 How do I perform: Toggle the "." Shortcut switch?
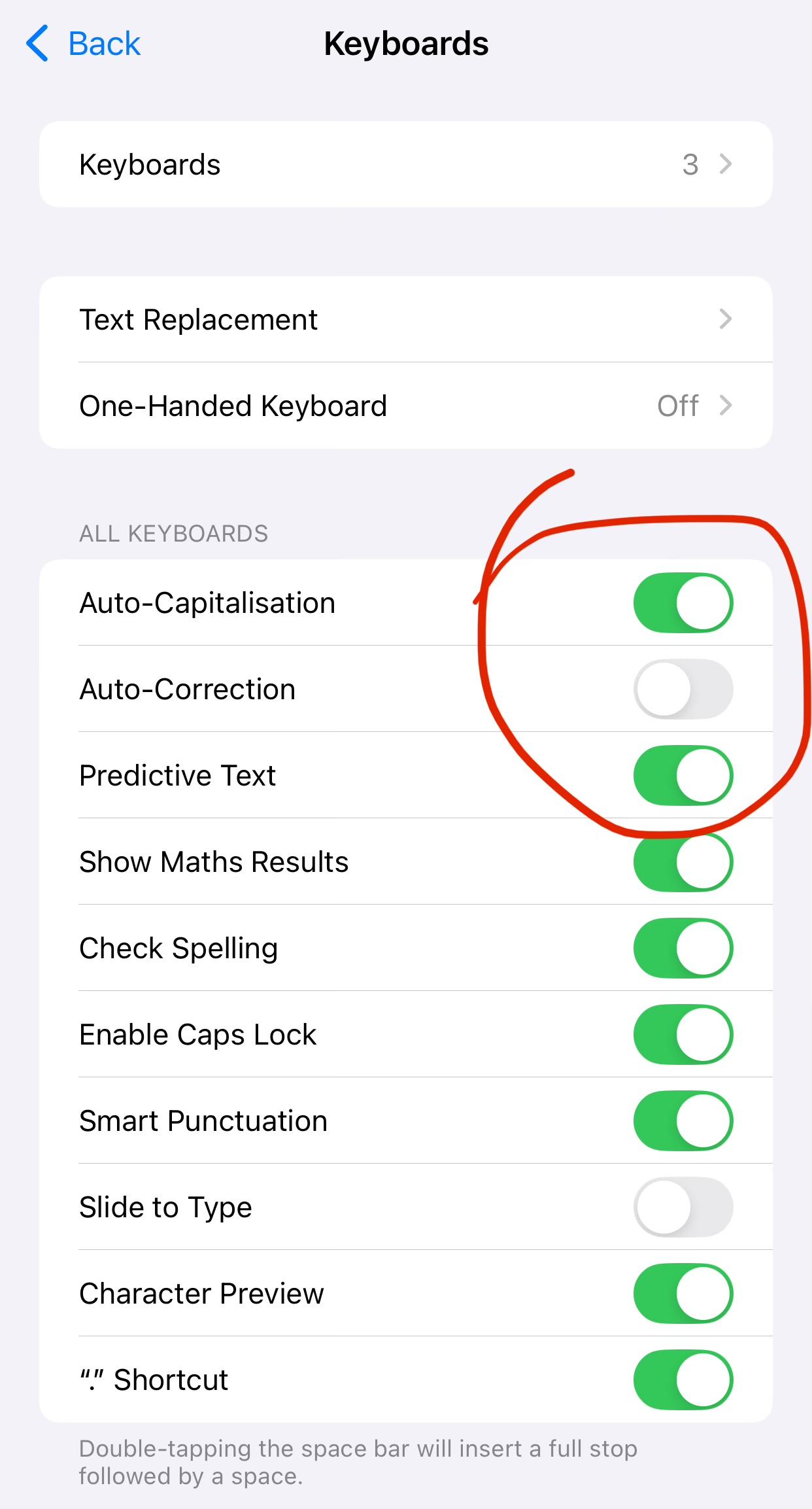(683, 1379)
